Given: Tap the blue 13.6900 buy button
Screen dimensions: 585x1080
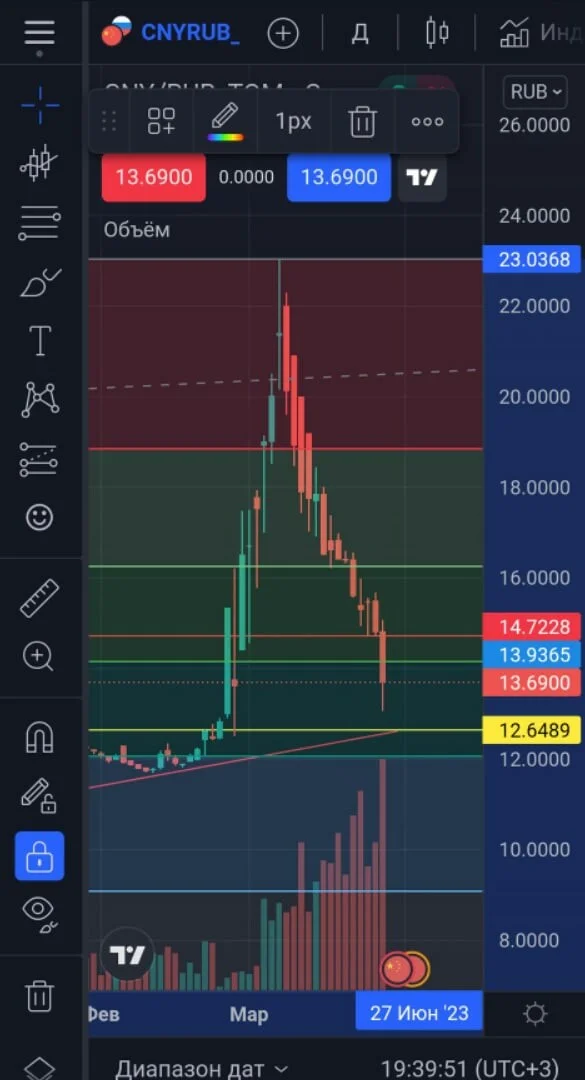Looking at the screenshot, I should tap(339, 178).
